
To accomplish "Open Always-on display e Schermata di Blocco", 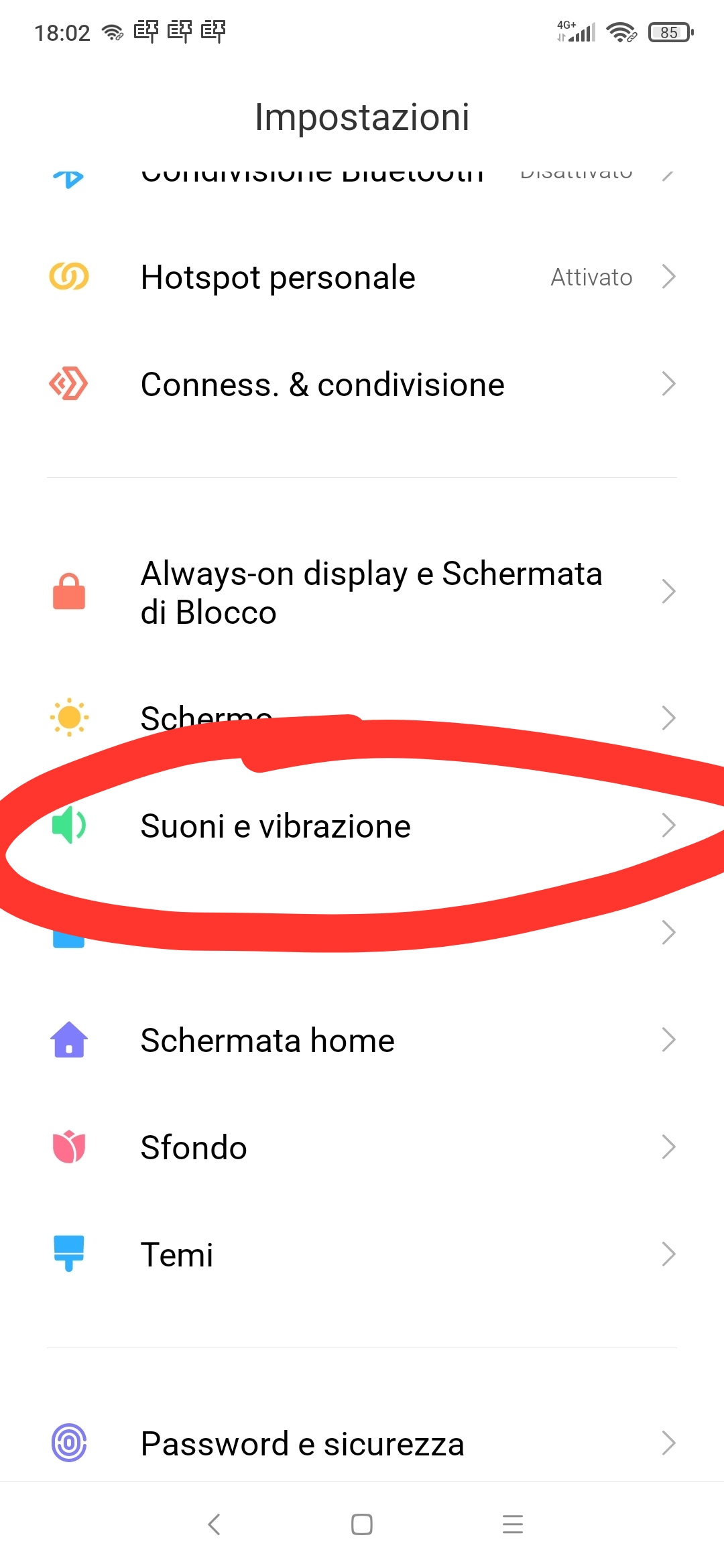I will pos(362,592).
